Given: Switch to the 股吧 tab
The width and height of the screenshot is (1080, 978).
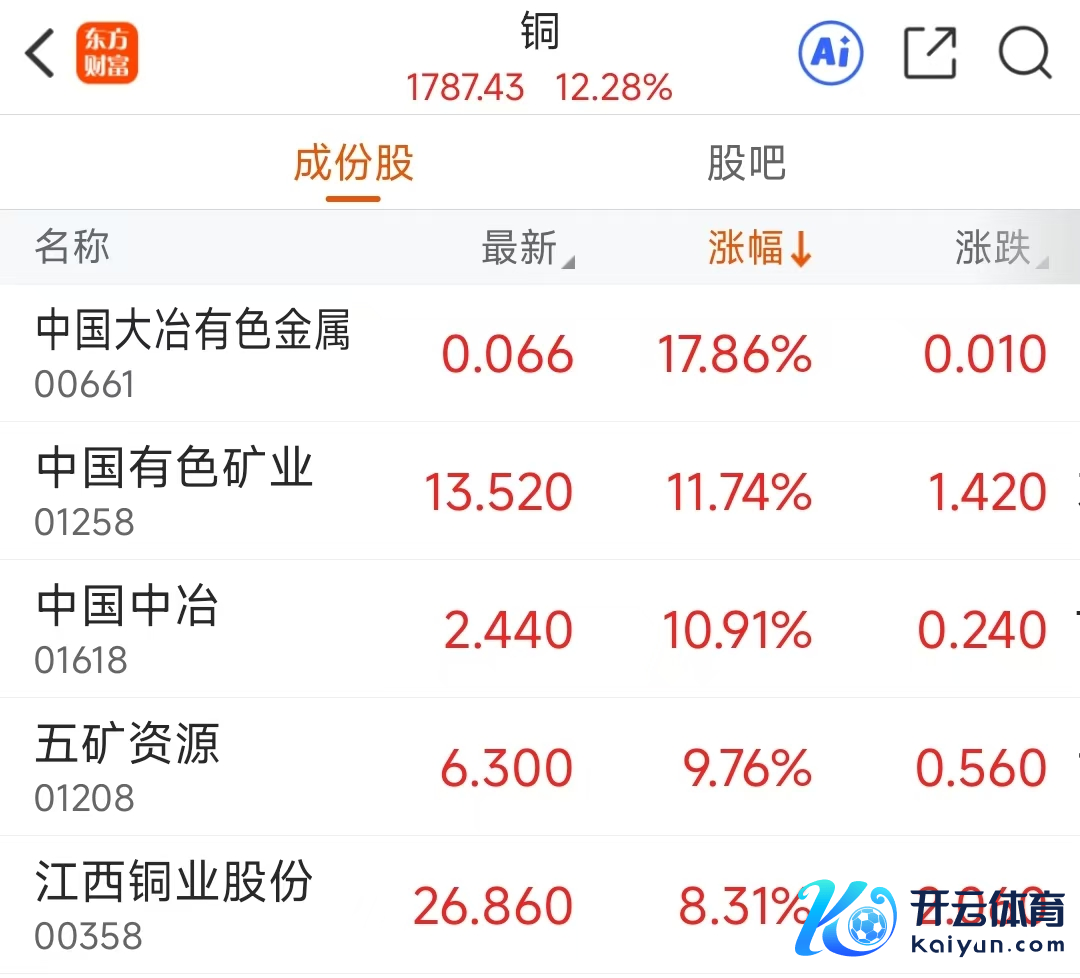Looking at the screenshot, I should (746, 164).
